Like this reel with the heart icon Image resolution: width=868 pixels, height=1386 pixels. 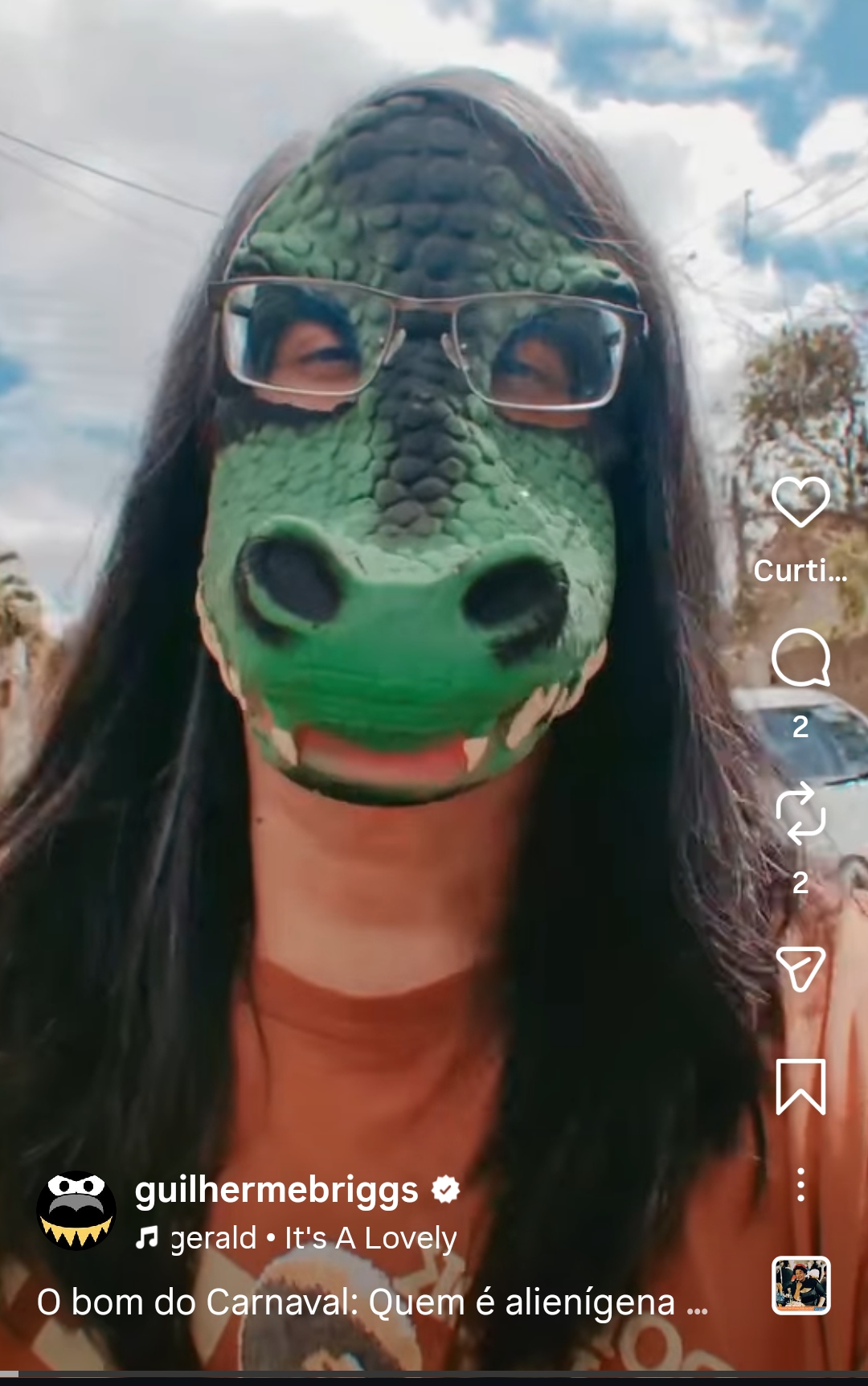(x=800, y=502)
